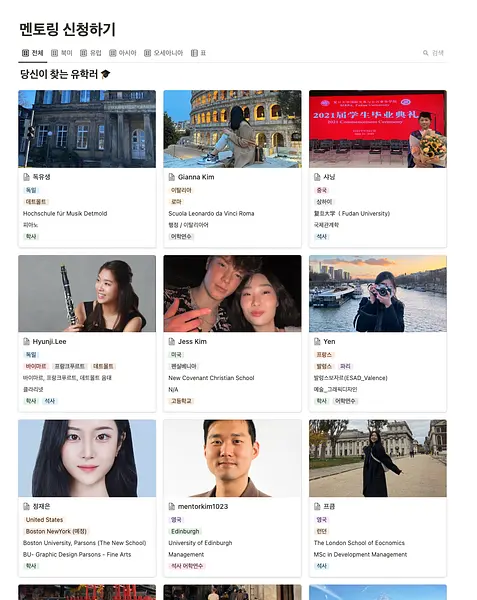Open Gianna Kim's mentor card
Image resolution: width=477 pixels, height=600 pixels.
(x=233, y=169)
